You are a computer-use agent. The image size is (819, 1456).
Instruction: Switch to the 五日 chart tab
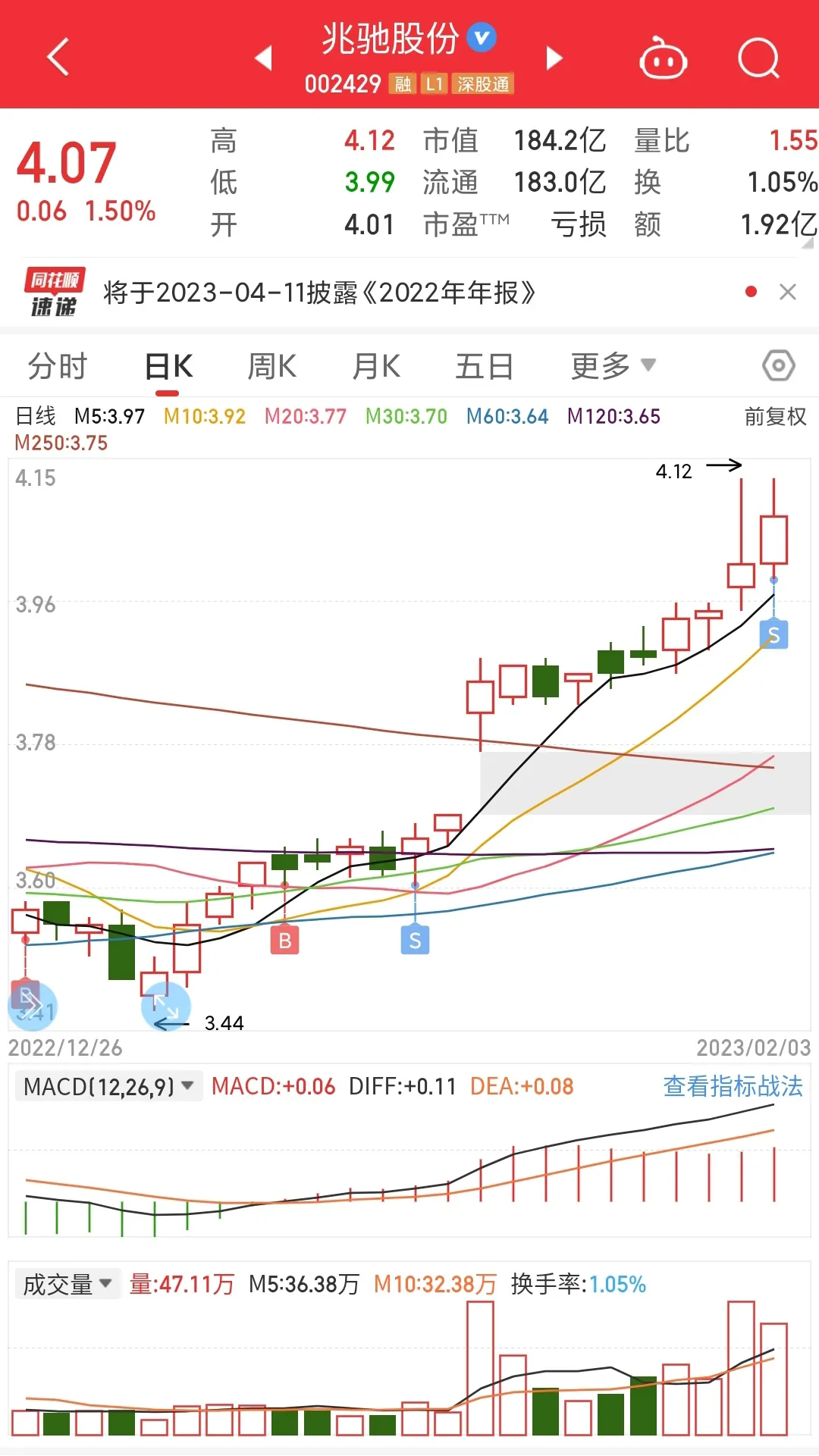(x=485, y=367)
